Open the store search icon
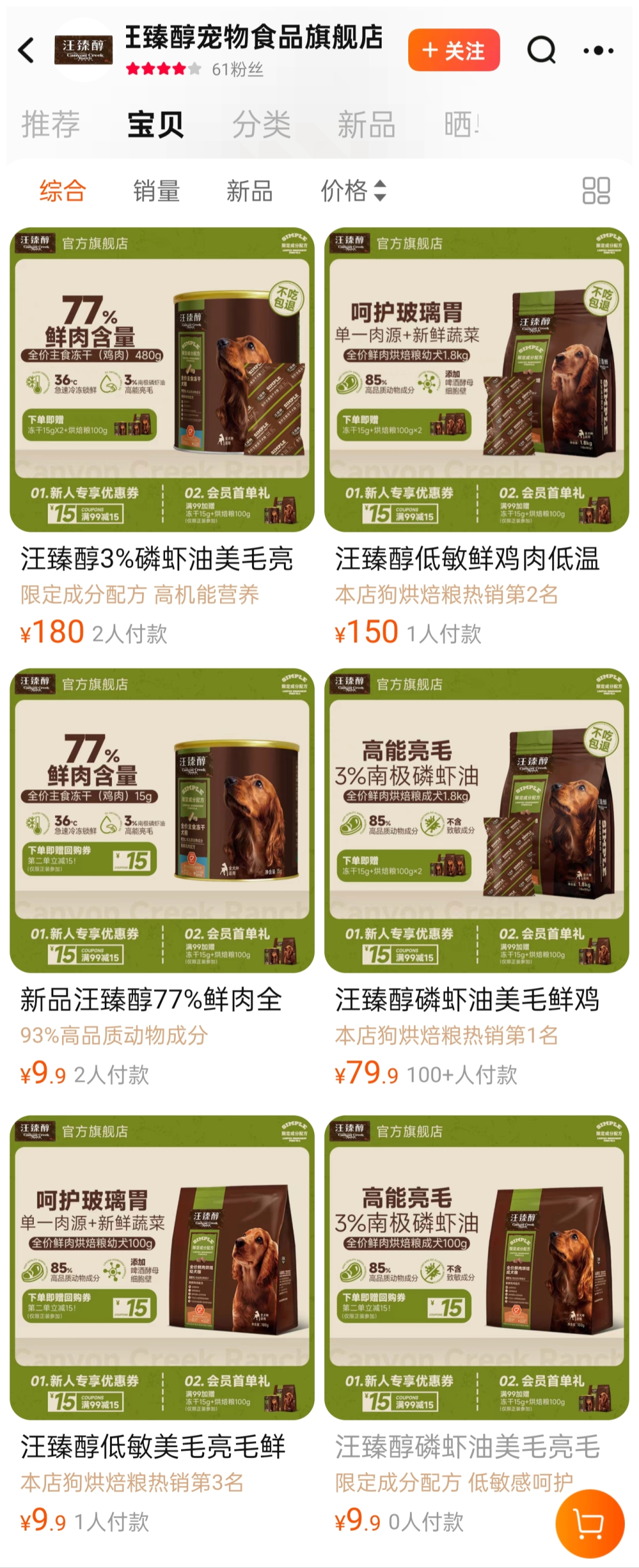This screenshot has height=1568, width=639. pyautogui.click(x=541, y=50)
